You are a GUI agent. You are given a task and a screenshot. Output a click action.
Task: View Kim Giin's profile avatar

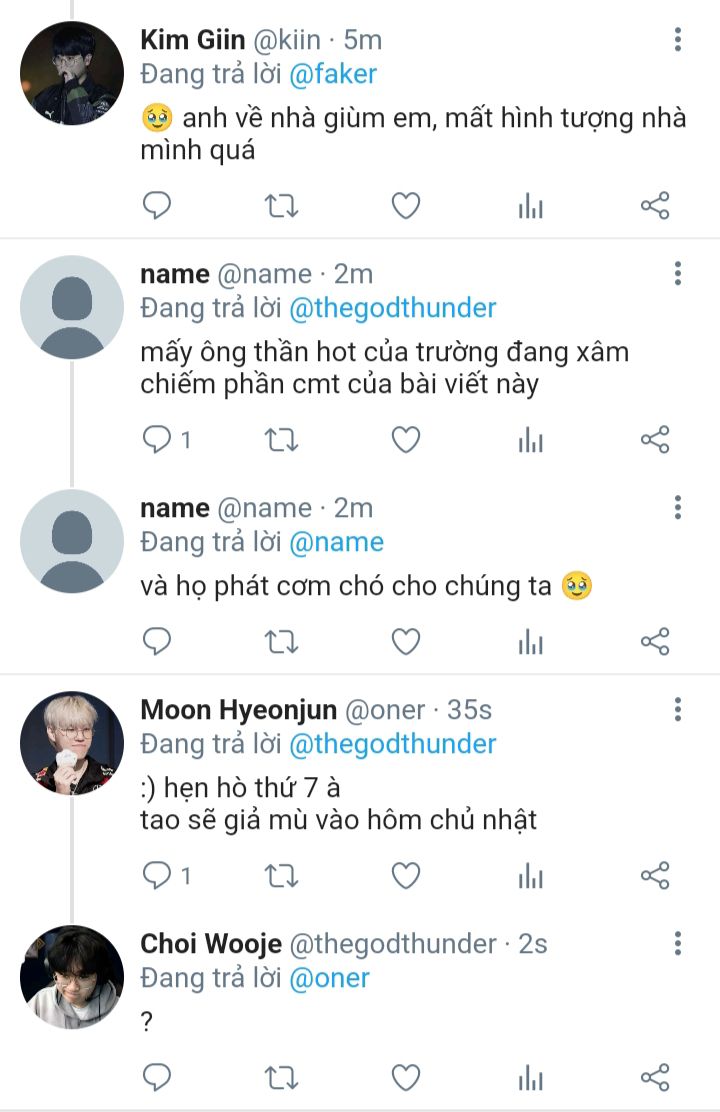(x=71, y=72)
